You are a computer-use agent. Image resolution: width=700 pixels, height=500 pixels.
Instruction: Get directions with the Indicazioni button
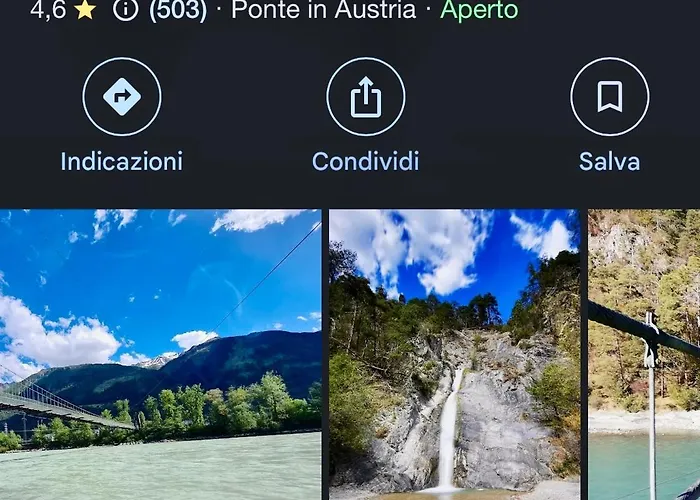[121, 97]
